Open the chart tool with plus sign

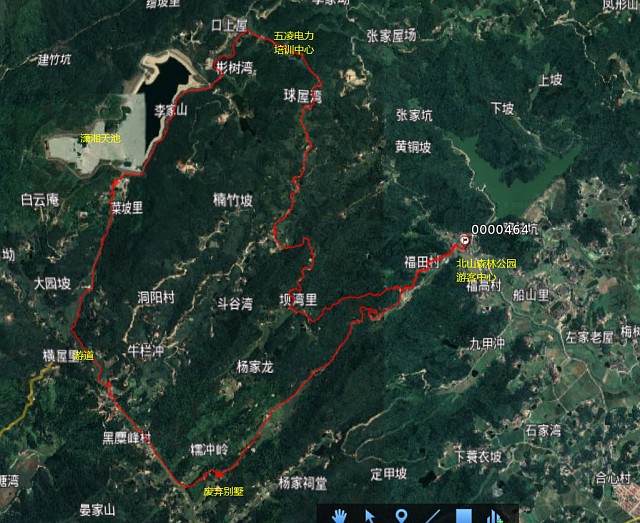pyautogui.click(x=493, y=516)
